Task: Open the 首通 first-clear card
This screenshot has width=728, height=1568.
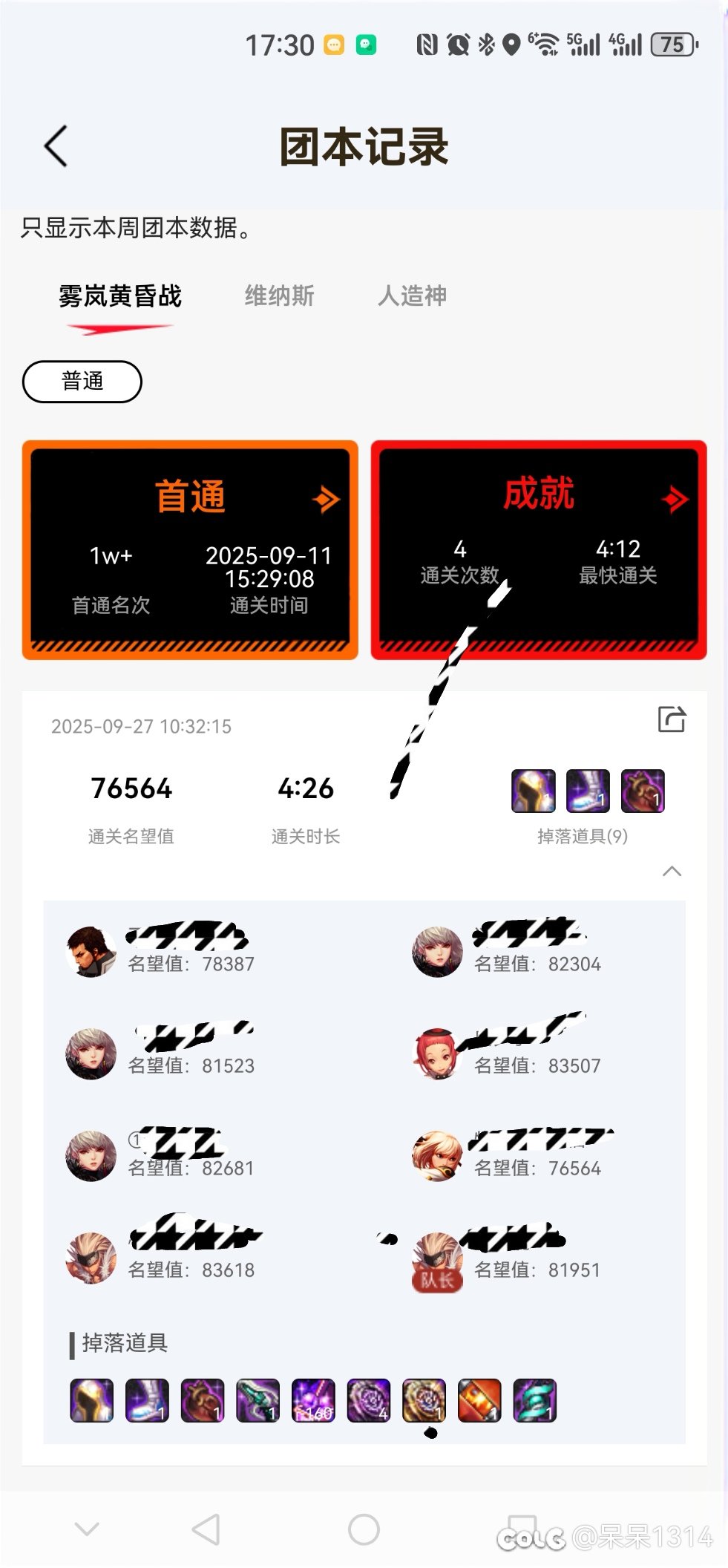Action: click(190, 549)
